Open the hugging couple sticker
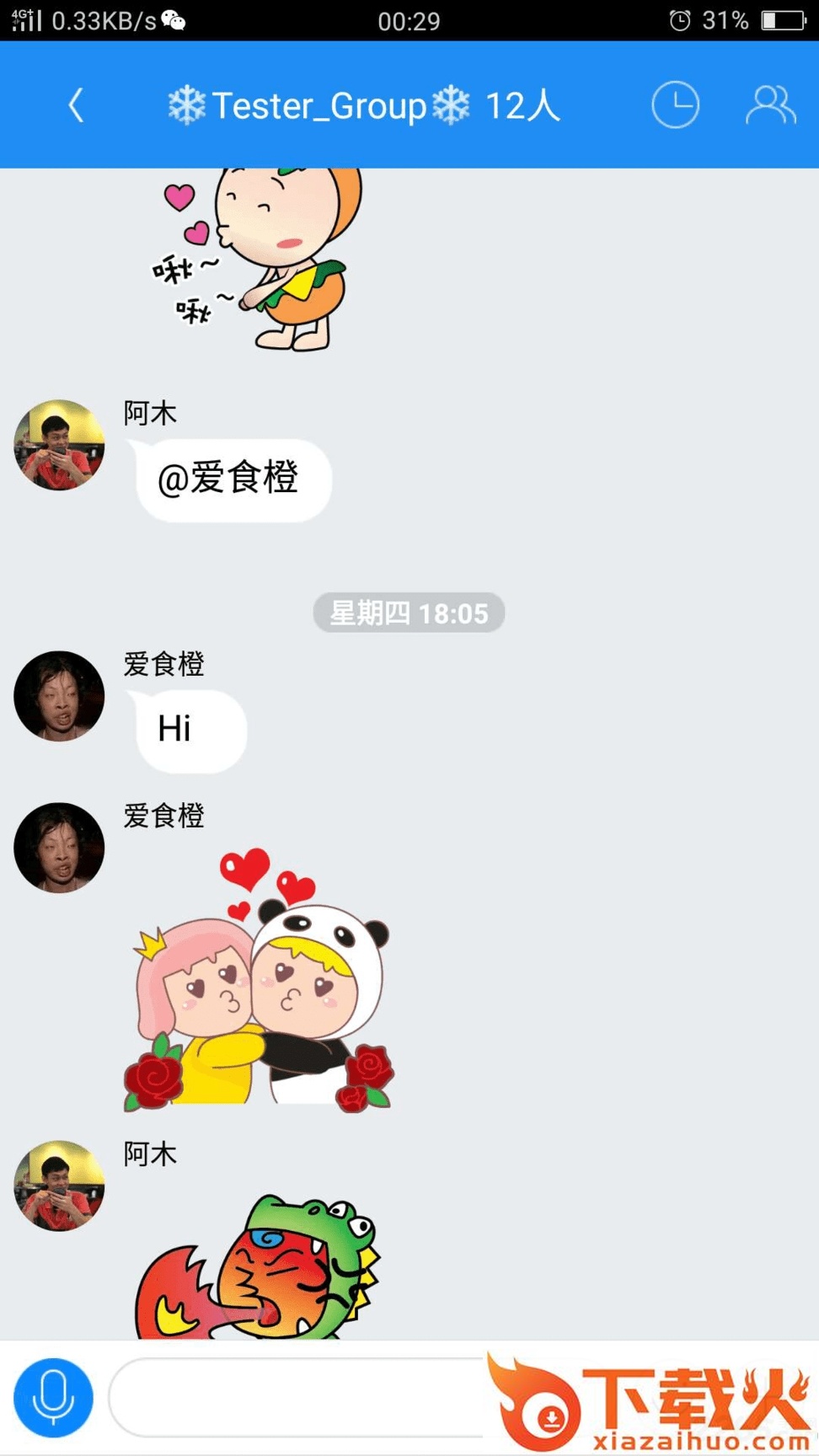The height and width of the screenshot is (1456, 819). coord(259,980)
